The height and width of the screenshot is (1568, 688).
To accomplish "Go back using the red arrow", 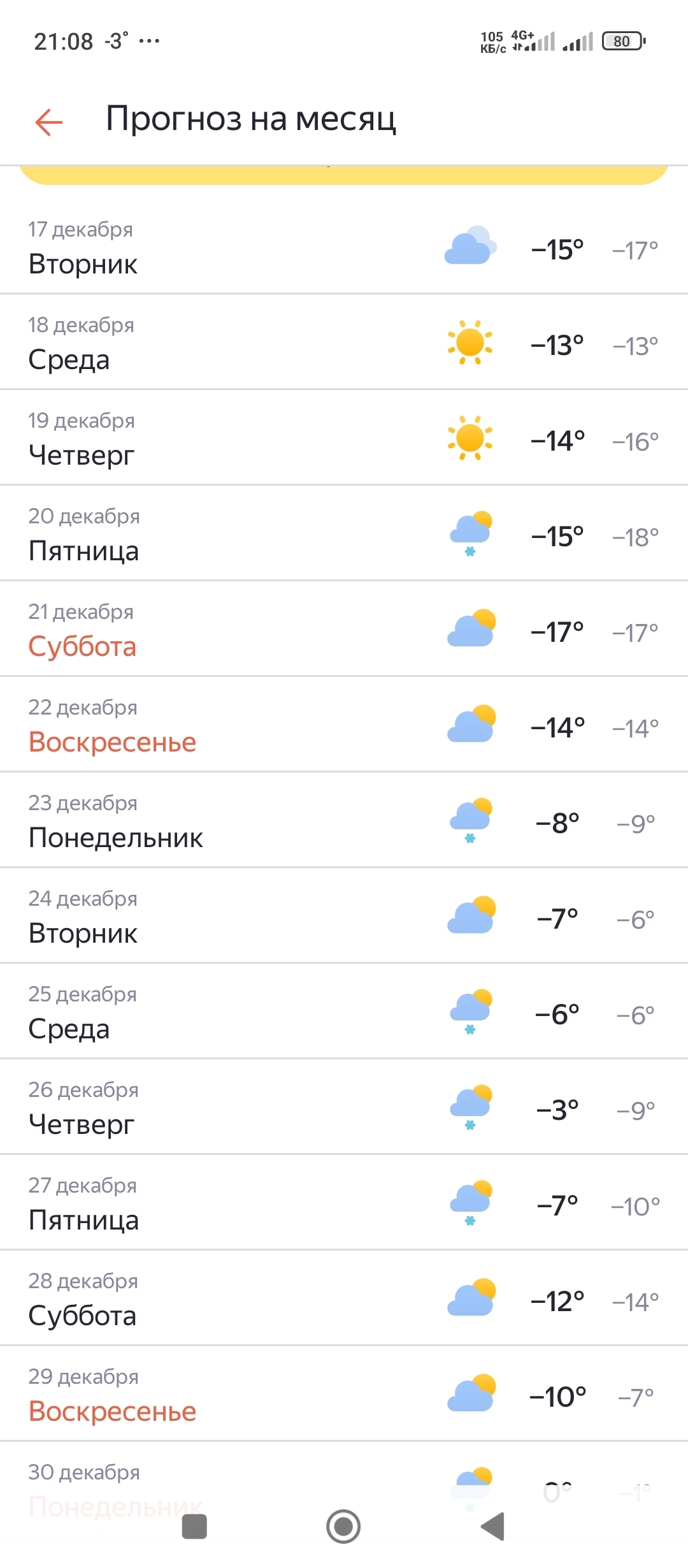I will point(49,122).
